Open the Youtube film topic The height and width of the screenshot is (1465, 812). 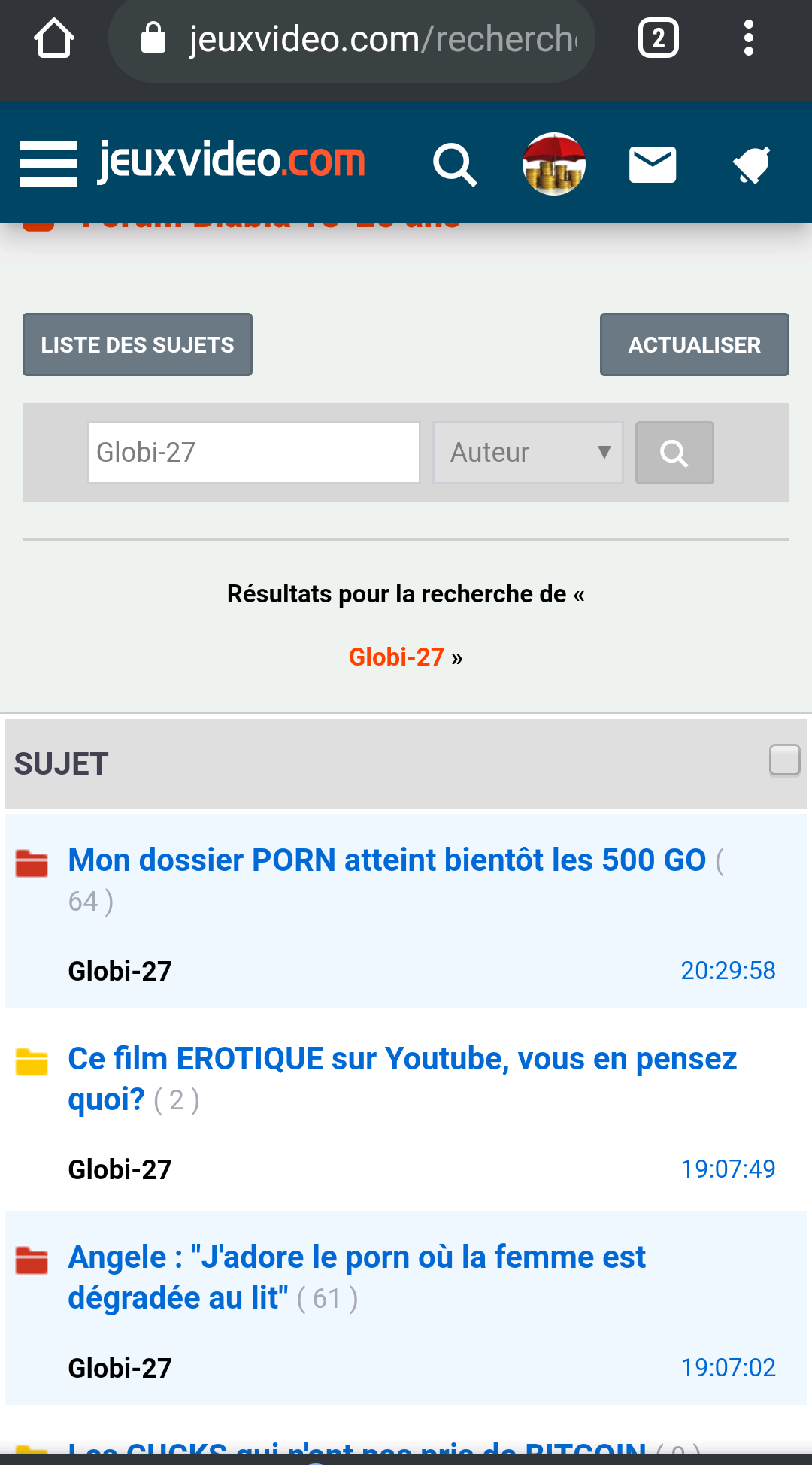[402, 1079]
